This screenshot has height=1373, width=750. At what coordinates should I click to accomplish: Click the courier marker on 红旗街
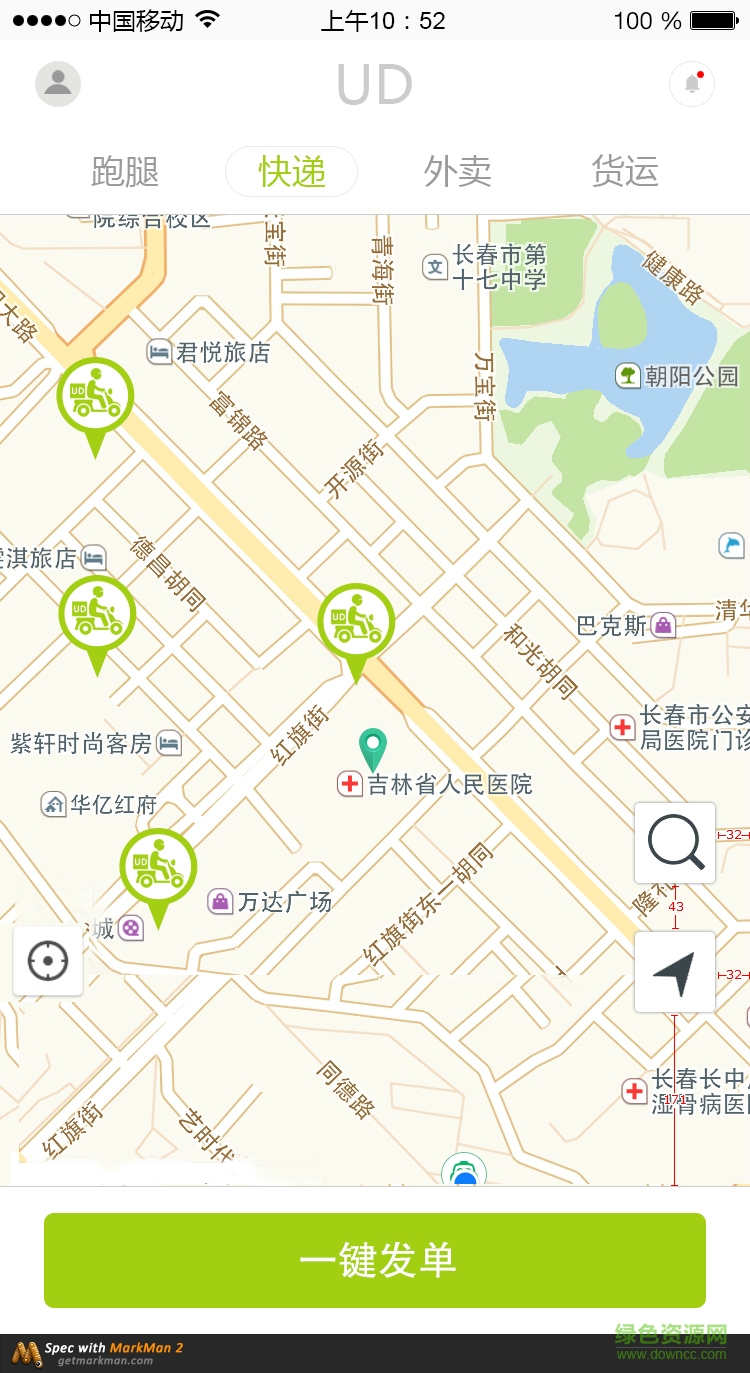(x=355, y=620)
